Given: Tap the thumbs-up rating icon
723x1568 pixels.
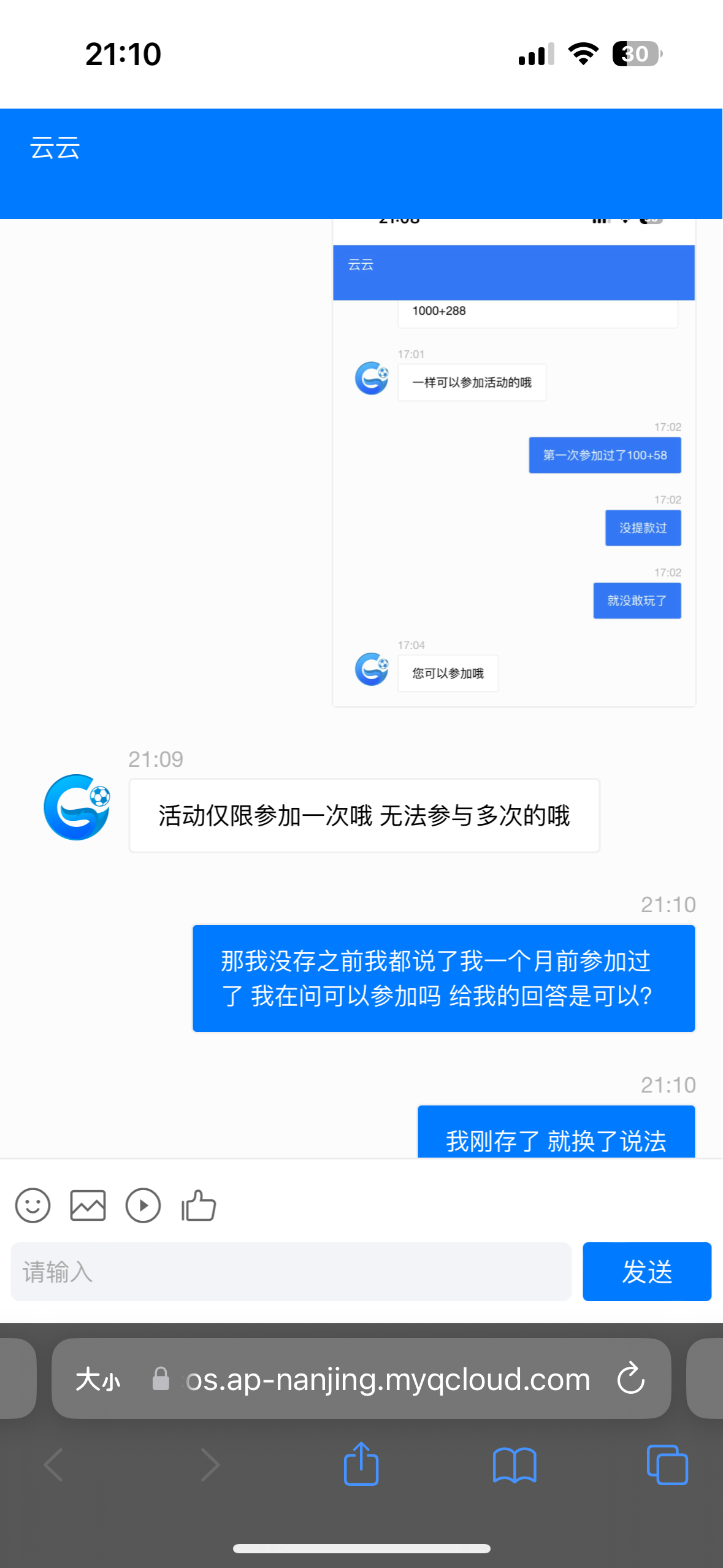Looking at the screenshot, I should [199, 1205].
